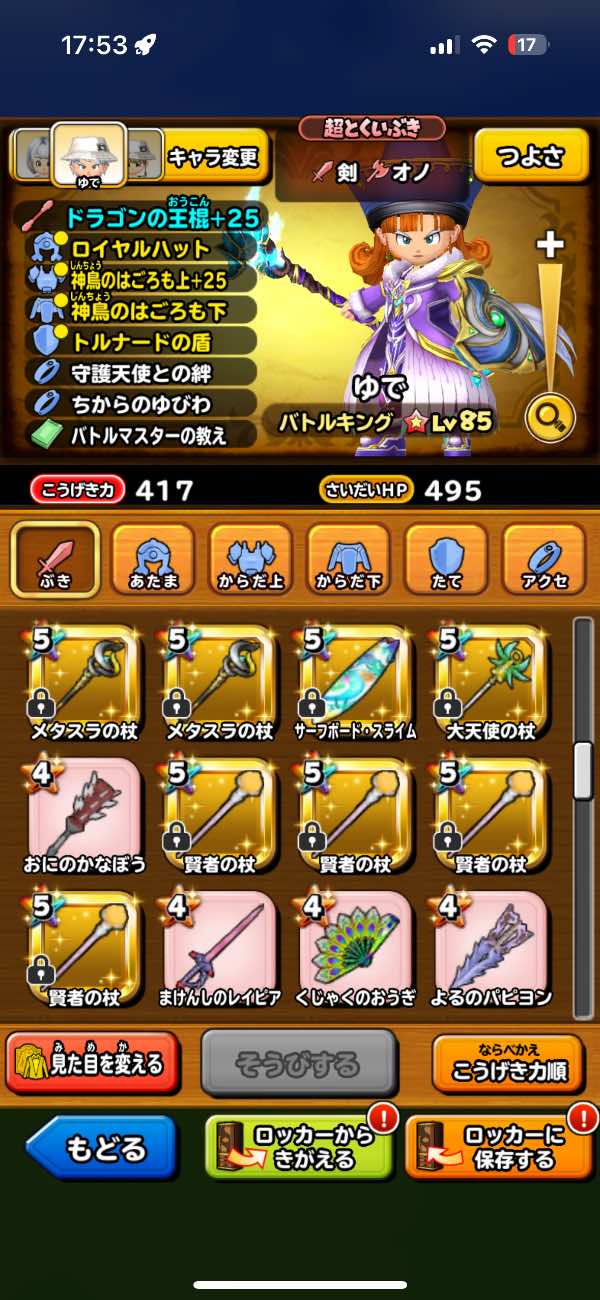Switch to the あたま head tab
This screenshot has height=1300, width=600.
pyautogui.click(x=153, y=560)
